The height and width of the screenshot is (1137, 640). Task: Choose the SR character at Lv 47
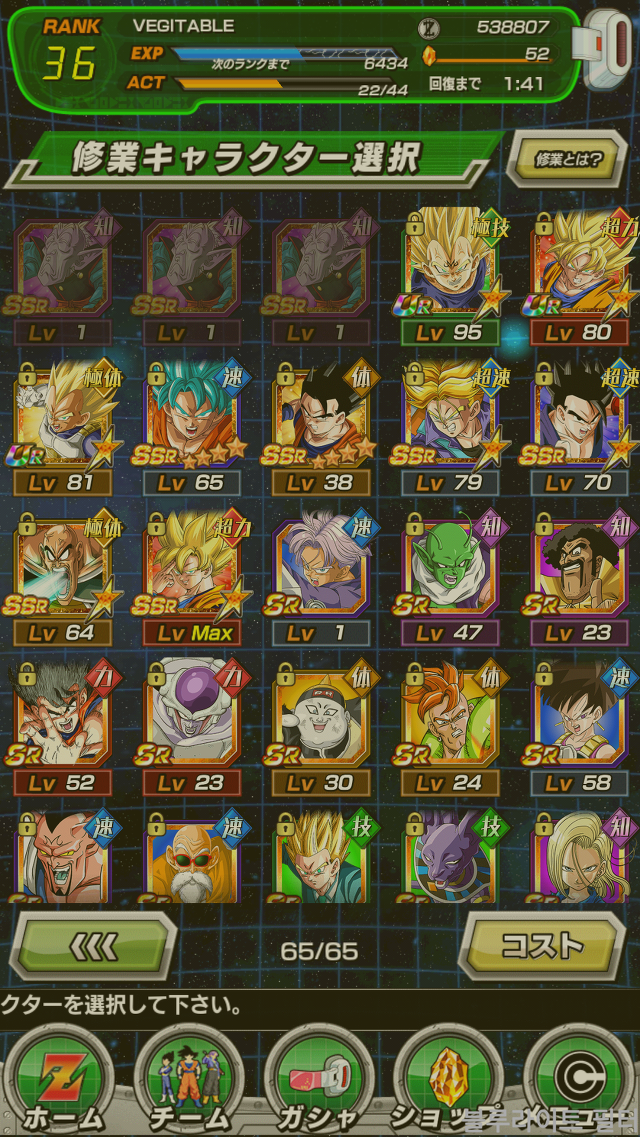click(x=450, y=572)
